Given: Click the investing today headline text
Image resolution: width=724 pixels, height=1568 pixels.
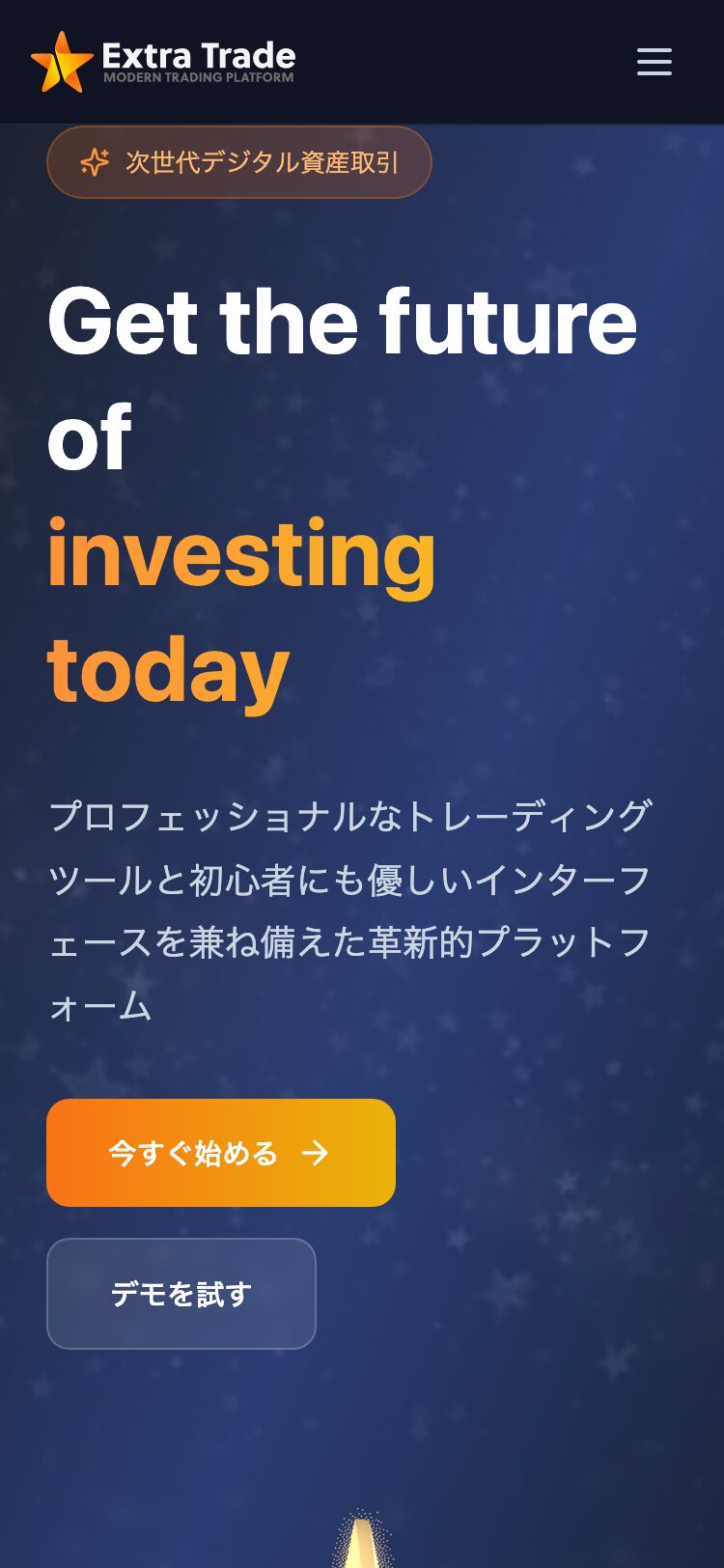Looking at the screenshot, I should click(x=241, y=608).
